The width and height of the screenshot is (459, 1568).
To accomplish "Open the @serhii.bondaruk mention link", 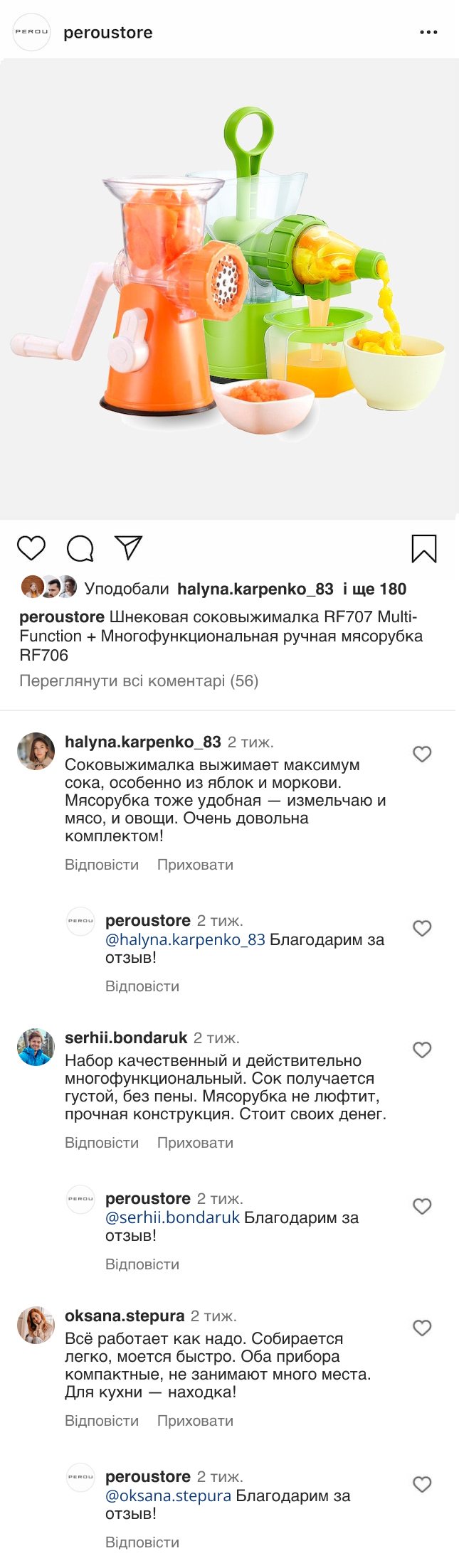I will pyautogui.click(x=172, y=1217).
